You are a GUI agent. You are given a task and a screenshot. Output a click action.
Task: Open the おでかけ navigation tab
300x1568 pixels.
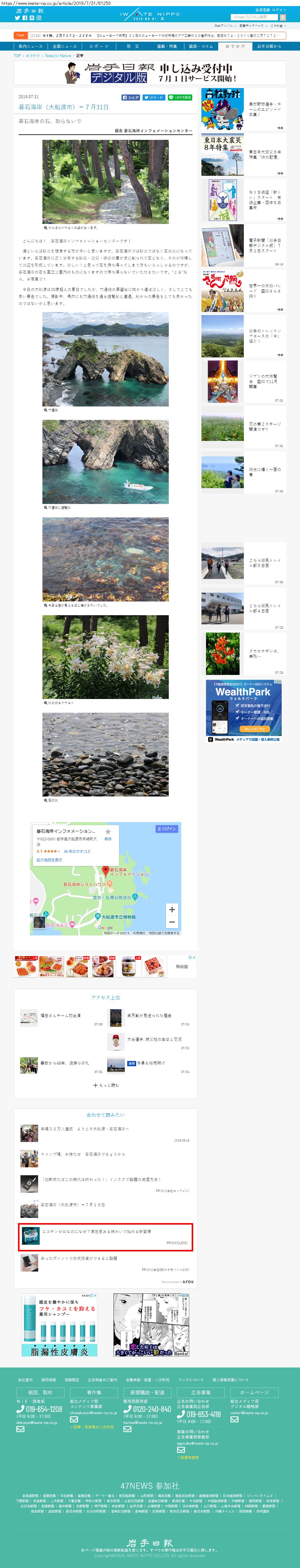pyautogui.click(x=235, y=46)
